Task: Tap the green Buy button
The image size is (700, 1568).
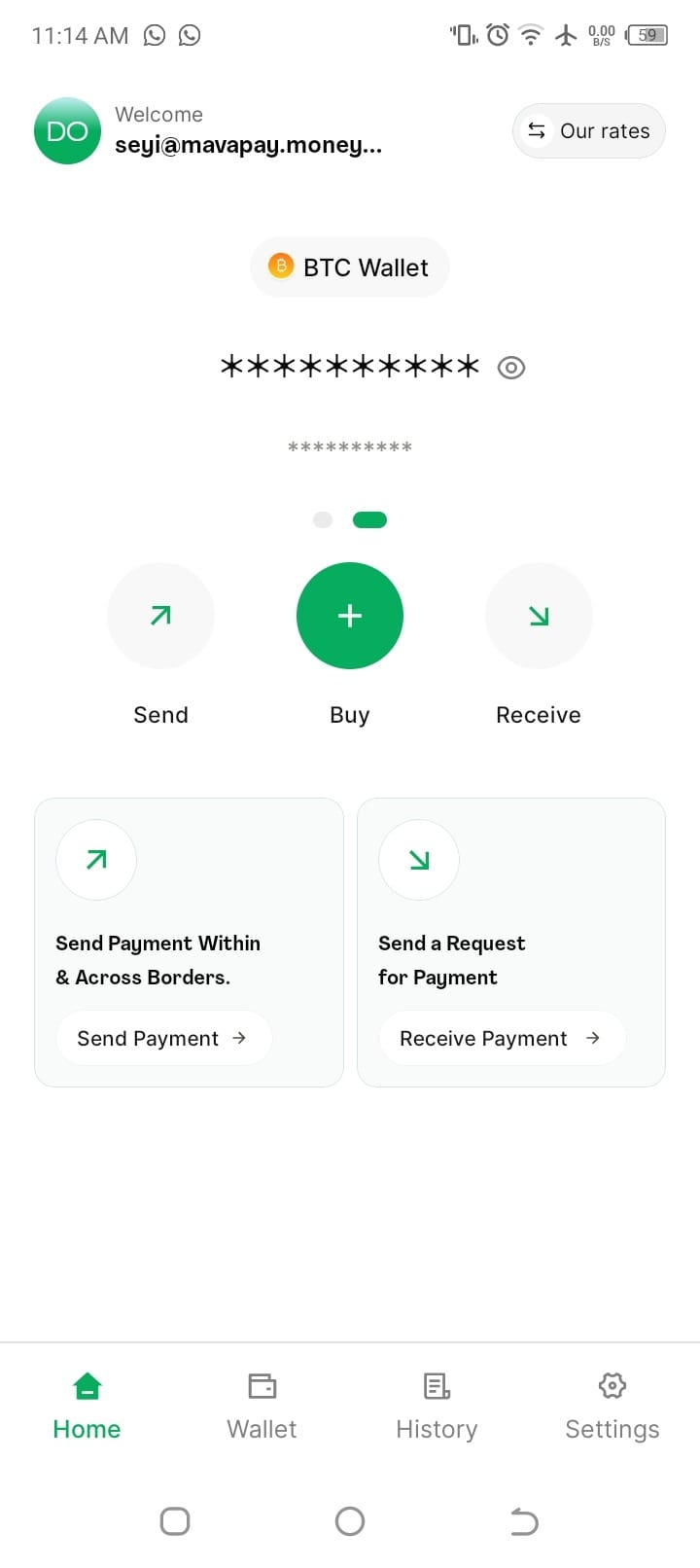Action: [x=350, y=616]
